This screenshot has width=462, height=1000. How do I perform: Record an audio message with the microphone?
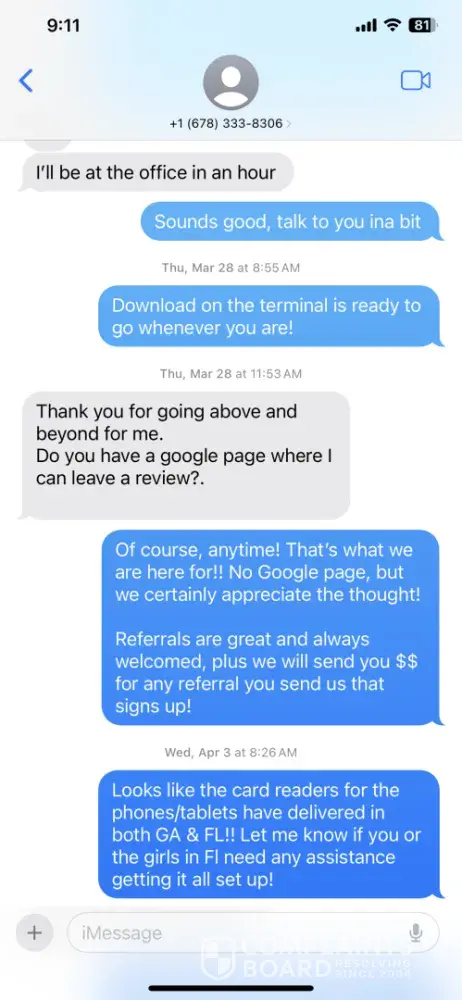click(x=416, y=933)
